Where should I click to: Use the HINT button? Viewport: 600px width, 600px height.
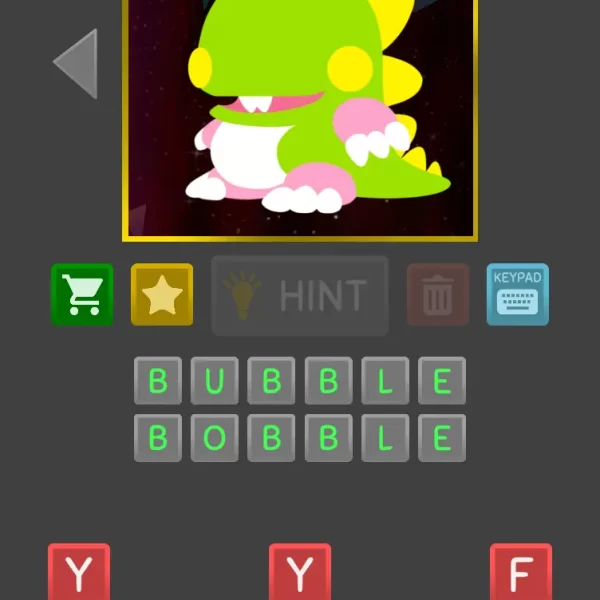(x=300, y=295)
